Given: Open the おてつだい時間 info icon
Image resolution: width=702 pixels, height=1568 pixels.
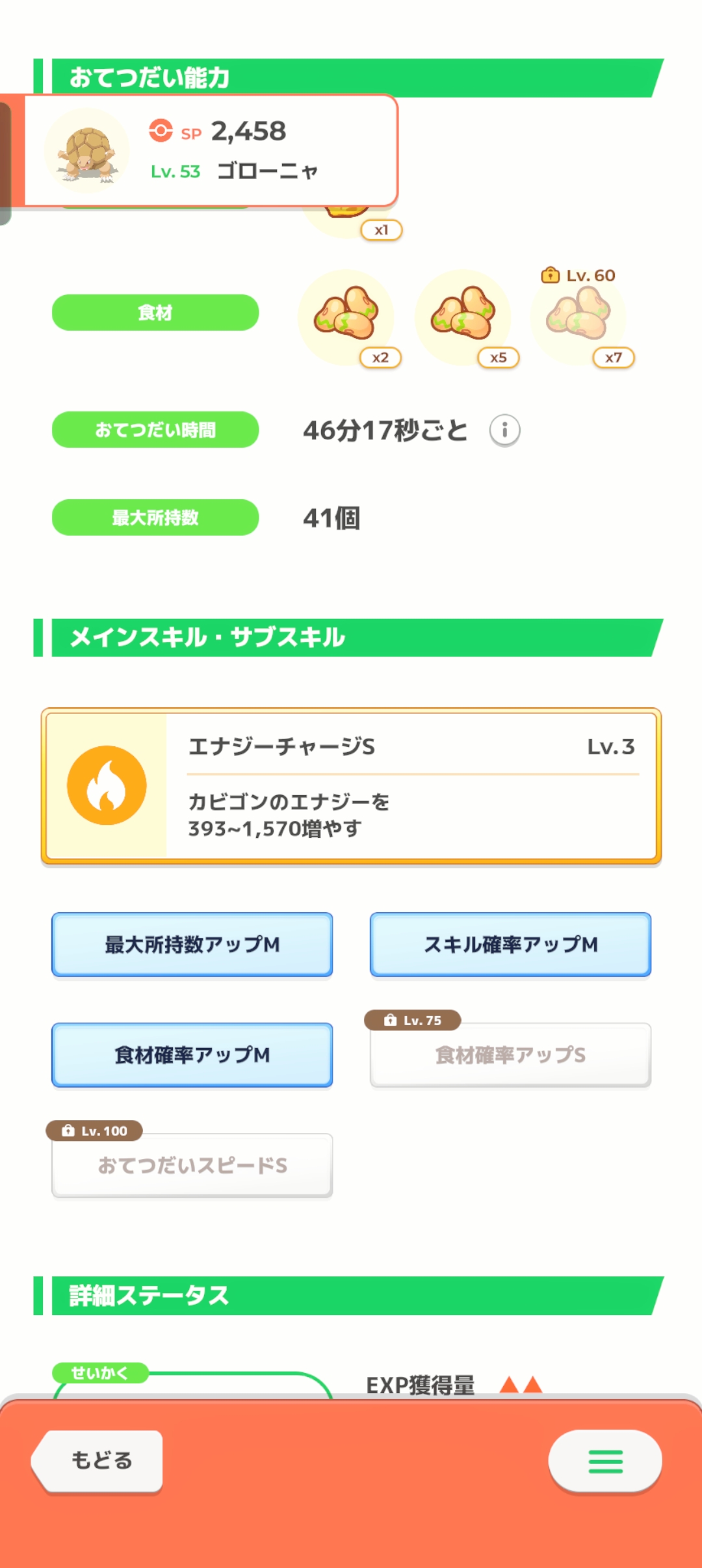Looking at the screenshot, I should pos(504,430).
